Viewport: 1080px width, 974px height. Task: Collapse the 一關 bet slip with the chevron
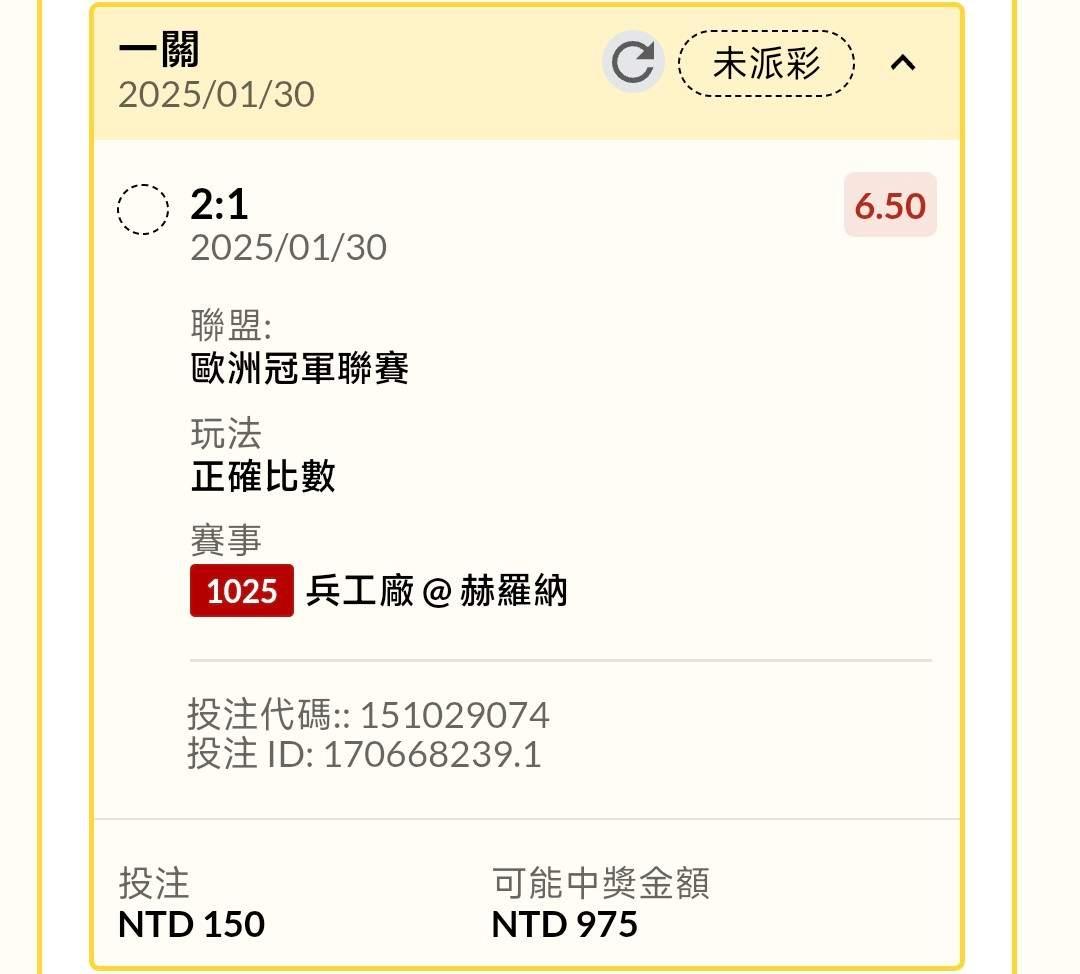[902, 63]
